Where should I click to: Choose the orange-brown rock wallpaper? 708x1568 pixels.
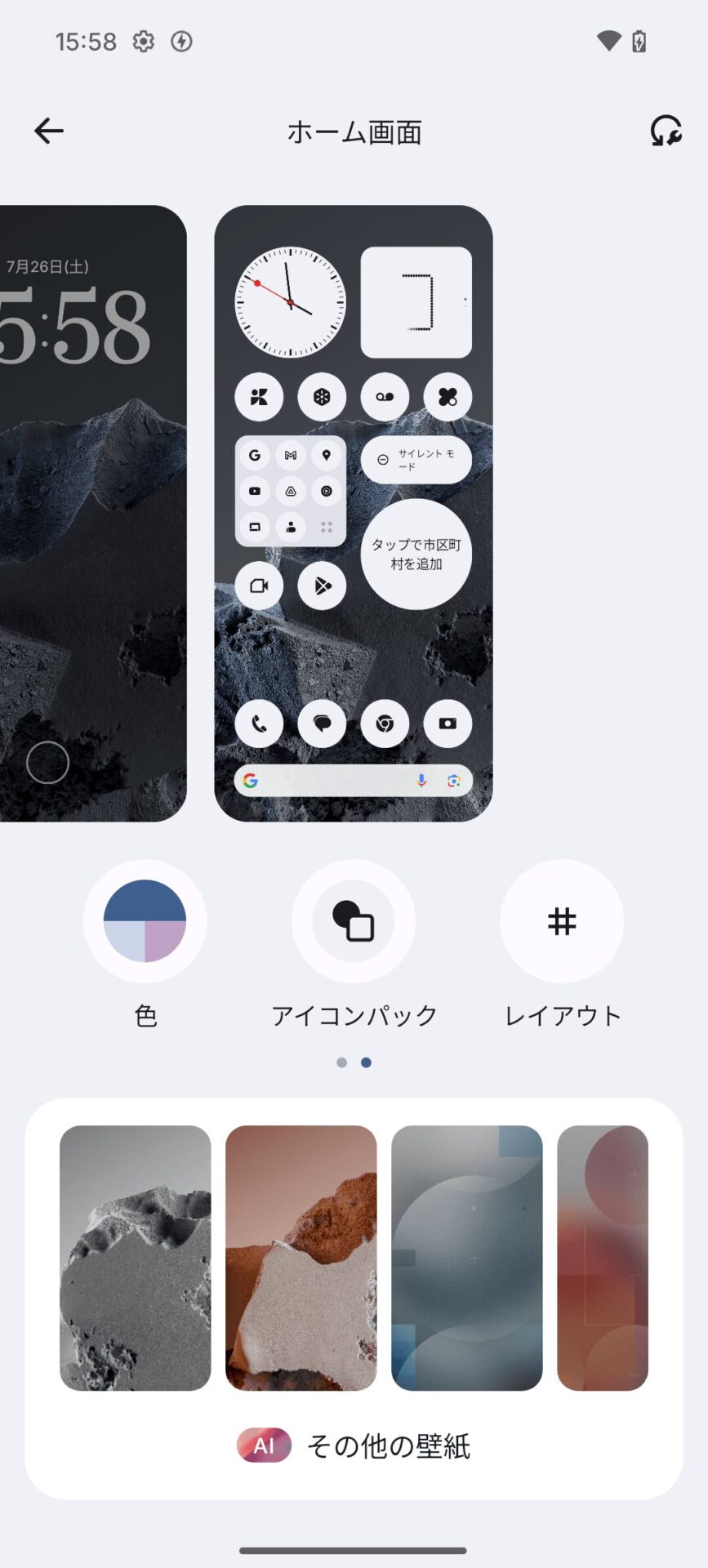[301, 1258]
